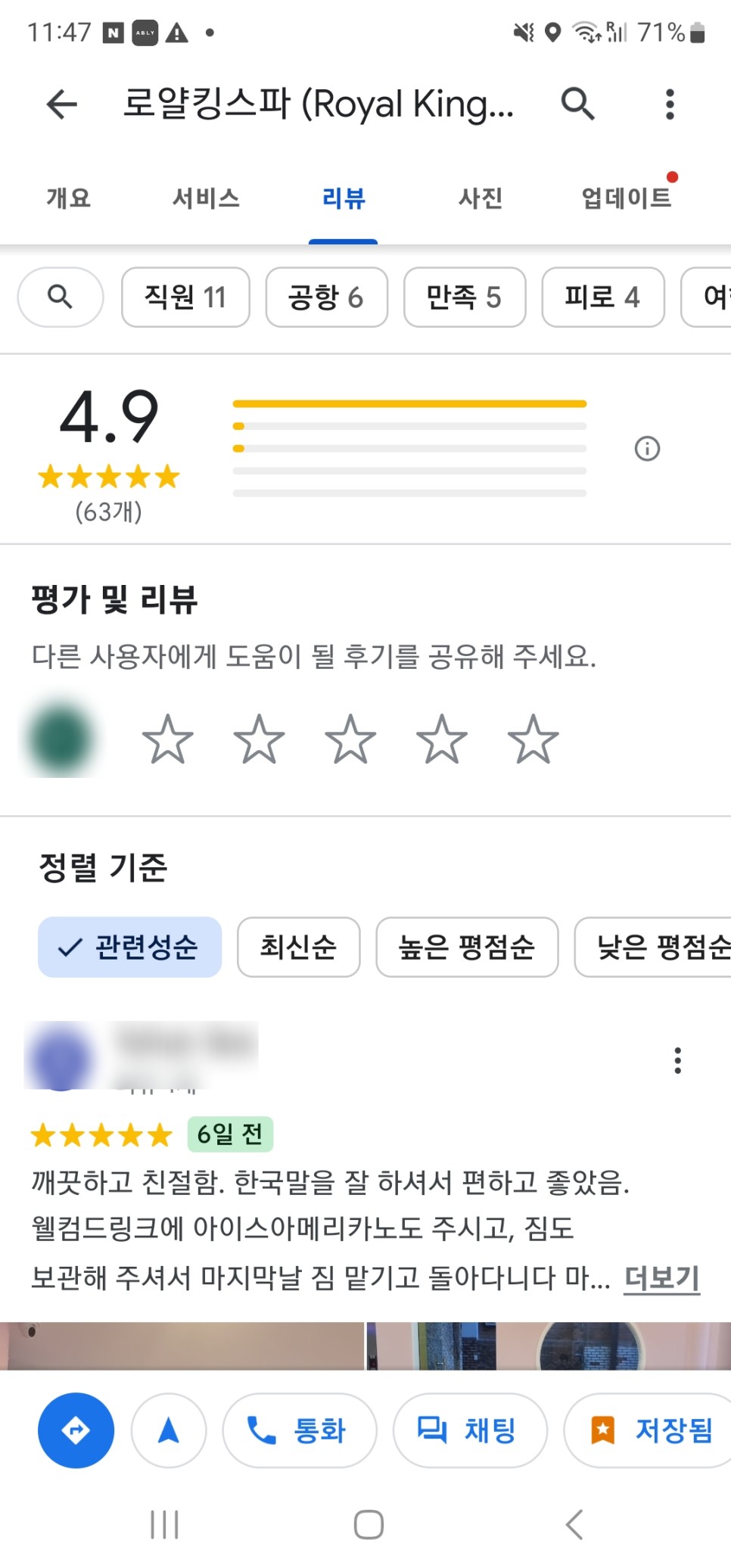Image resolution: width=731 pixels, height=1568 pixels.
Task: Go back using the top arrow
Action: tap(62, 104)
